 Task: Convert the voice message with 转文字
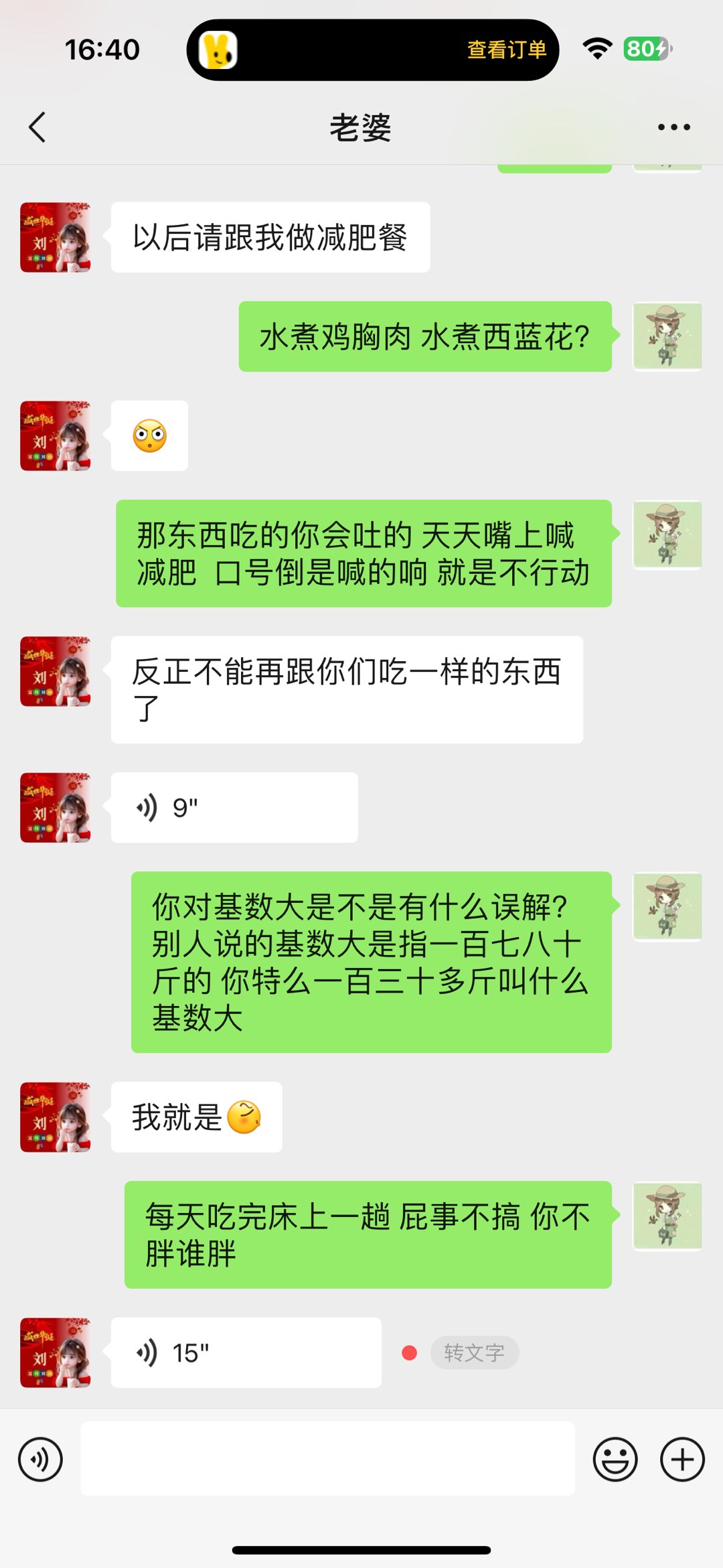coord(474,1353)
